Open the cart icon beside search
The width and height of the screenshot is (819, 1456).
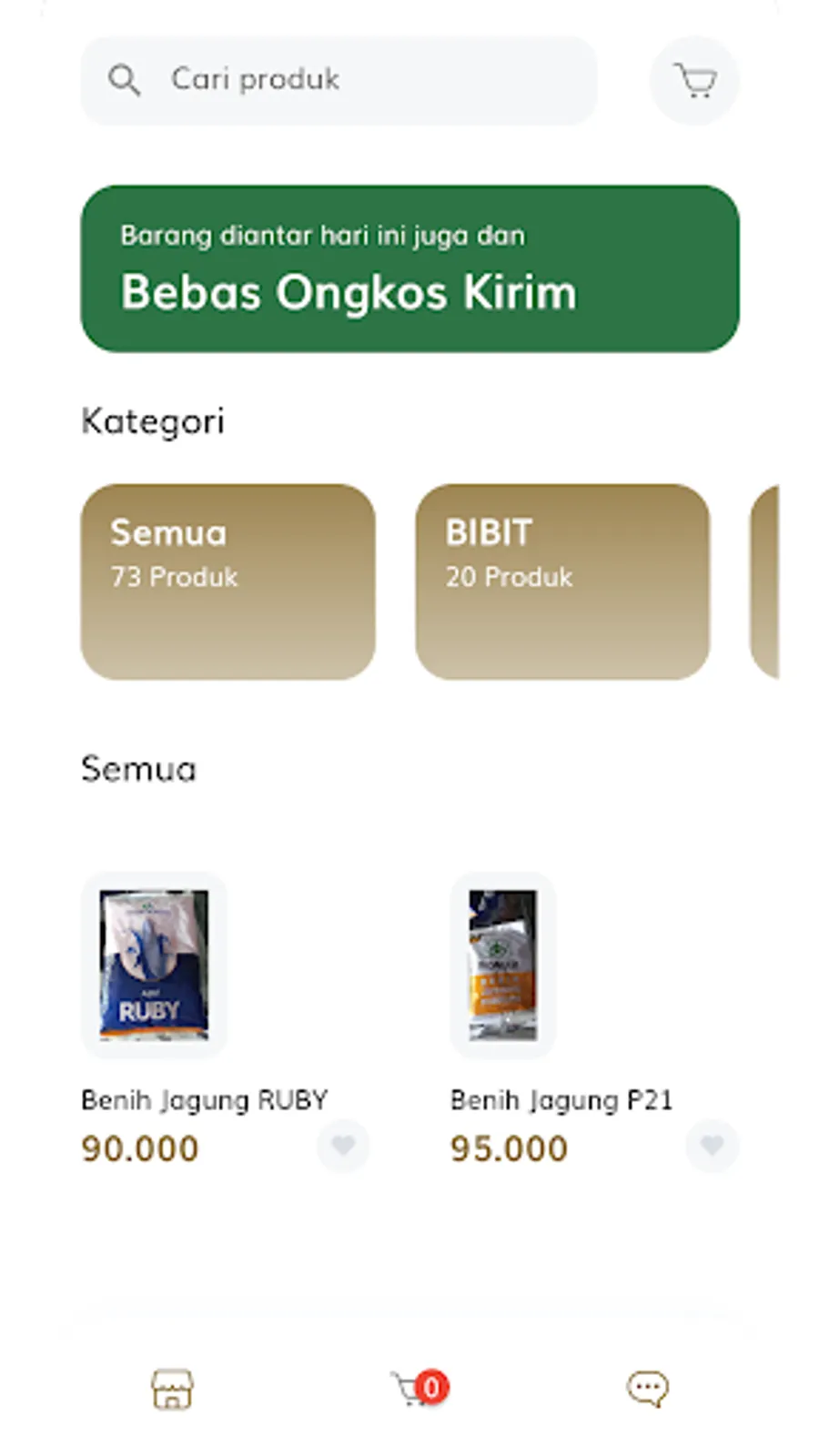click(x=694, y=81)
